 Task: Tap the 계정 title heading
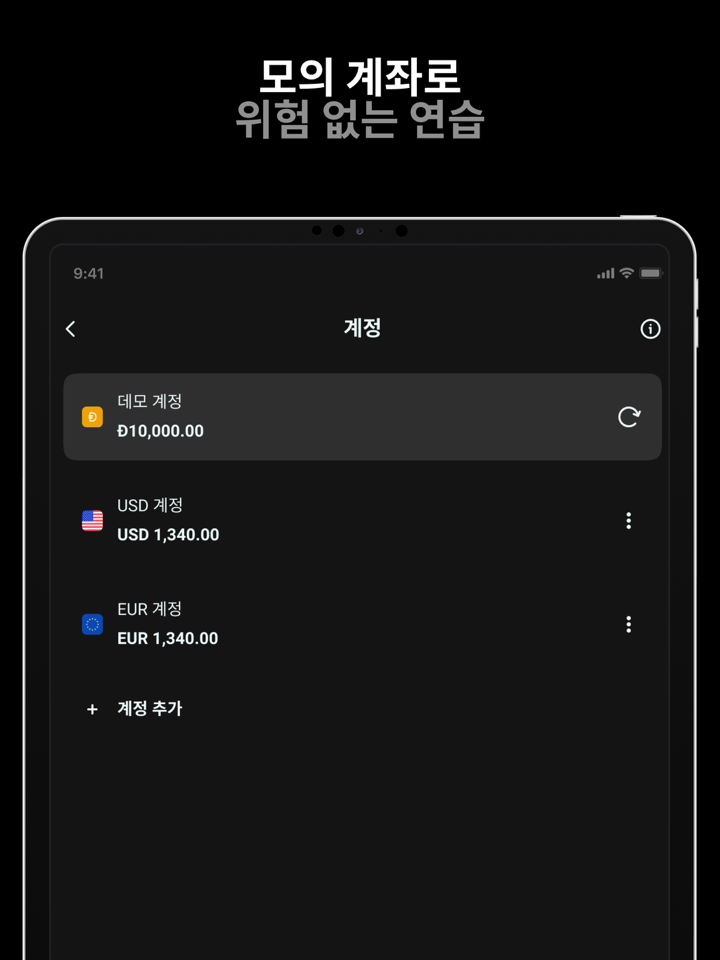point(360,328)
